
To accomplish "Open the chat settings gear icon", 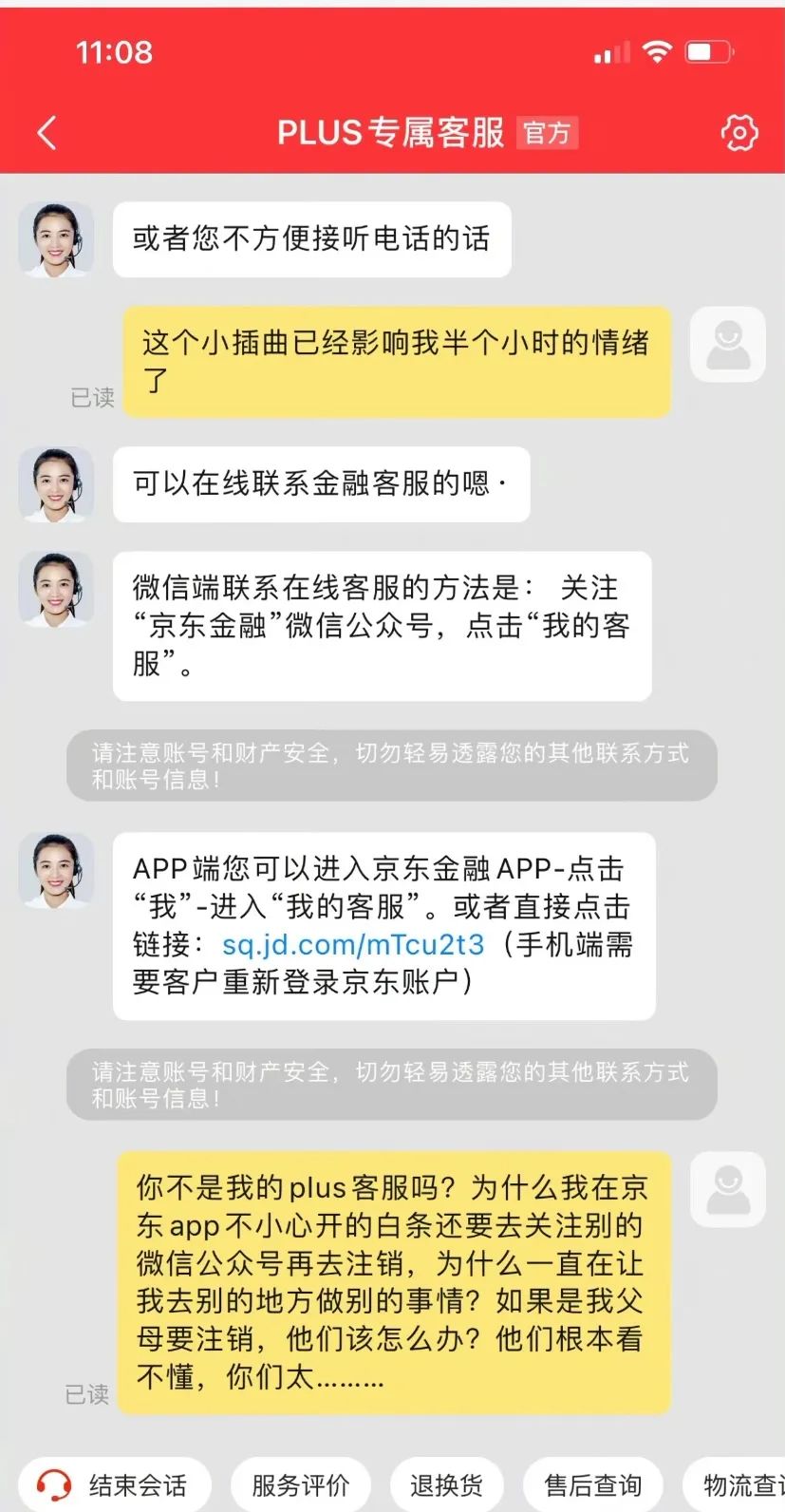I will coord(739,133).
